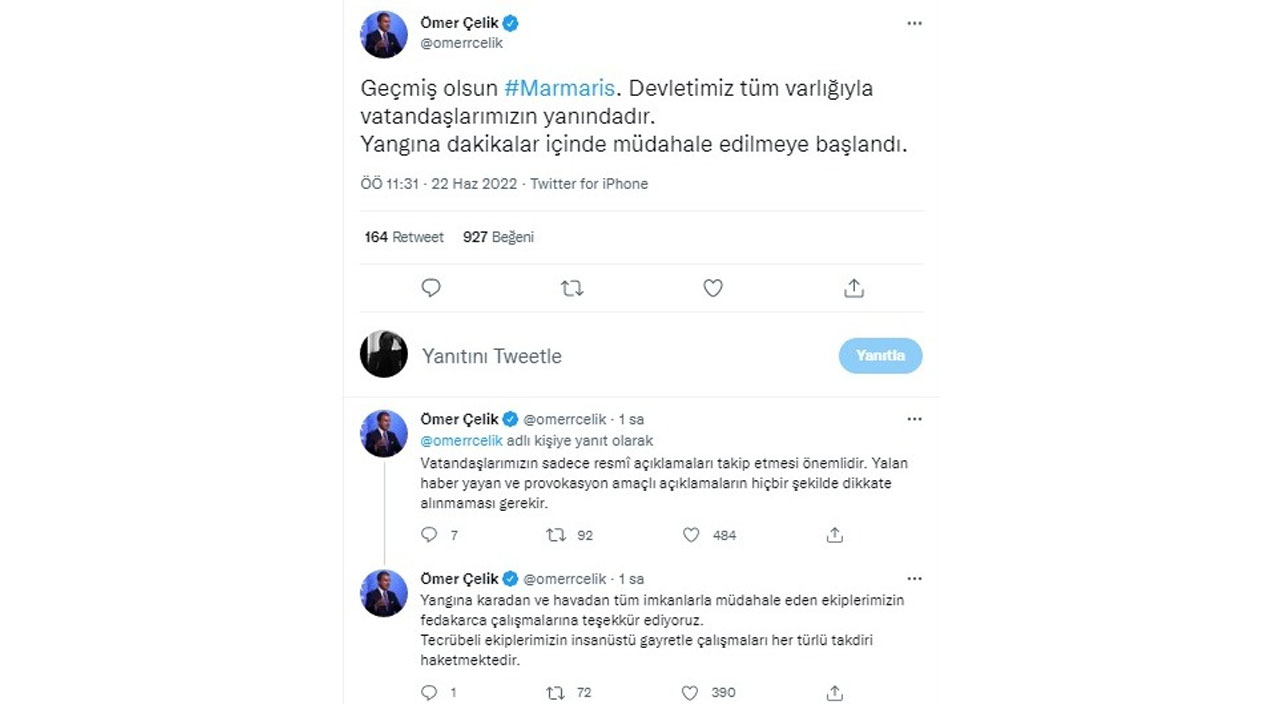Image resolution: width=1280 pixels, height=704 pixels.
Task: Open the @omerrcelik mention link in reply
Action: 461,440
